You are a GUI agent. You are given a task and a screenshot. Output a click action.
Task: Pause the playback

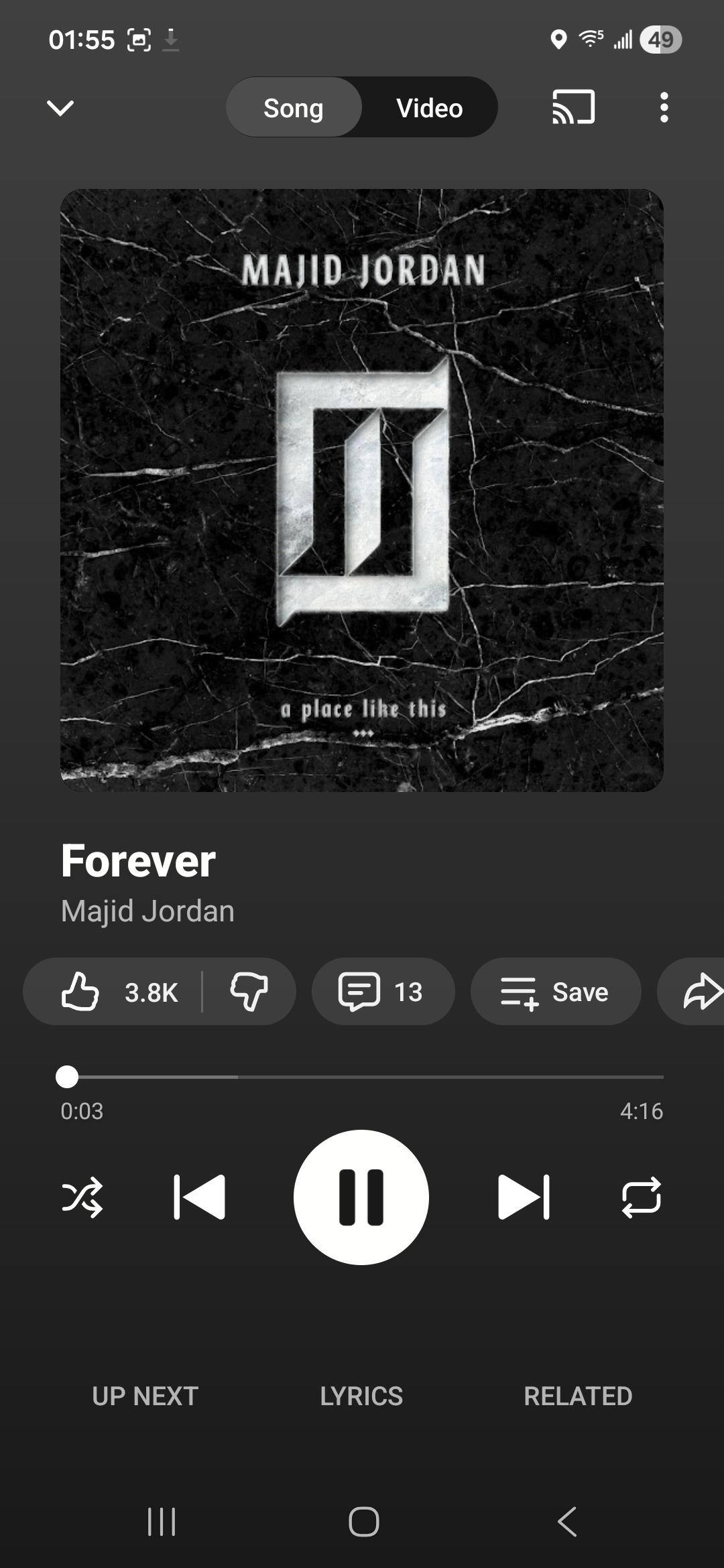(361, 1197)
